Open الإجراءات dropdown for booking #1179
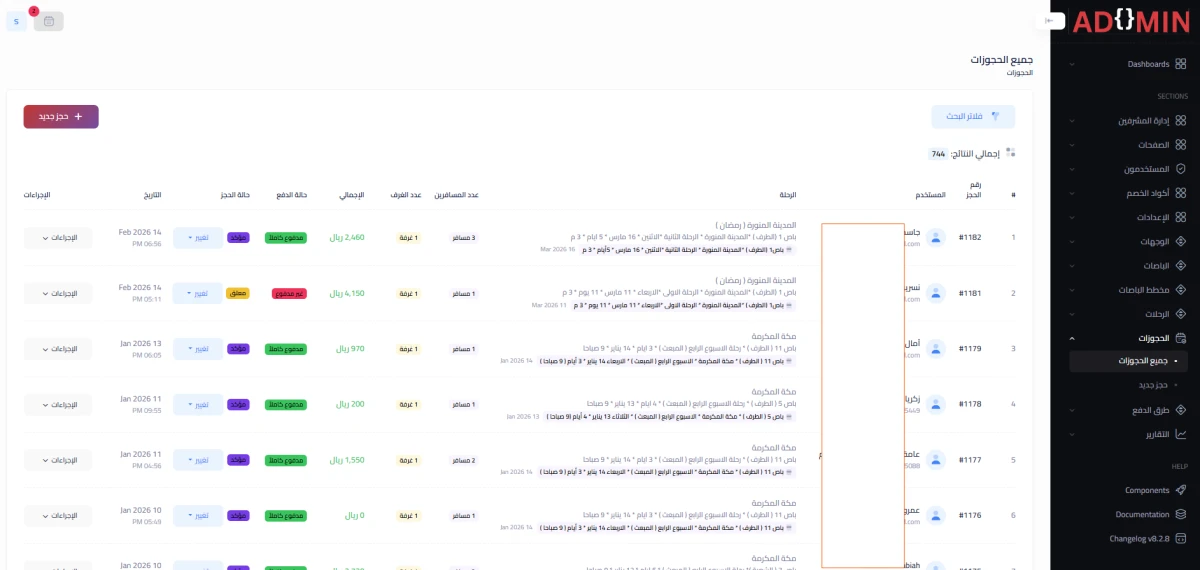1200x570 pixels. click(58, 349)
